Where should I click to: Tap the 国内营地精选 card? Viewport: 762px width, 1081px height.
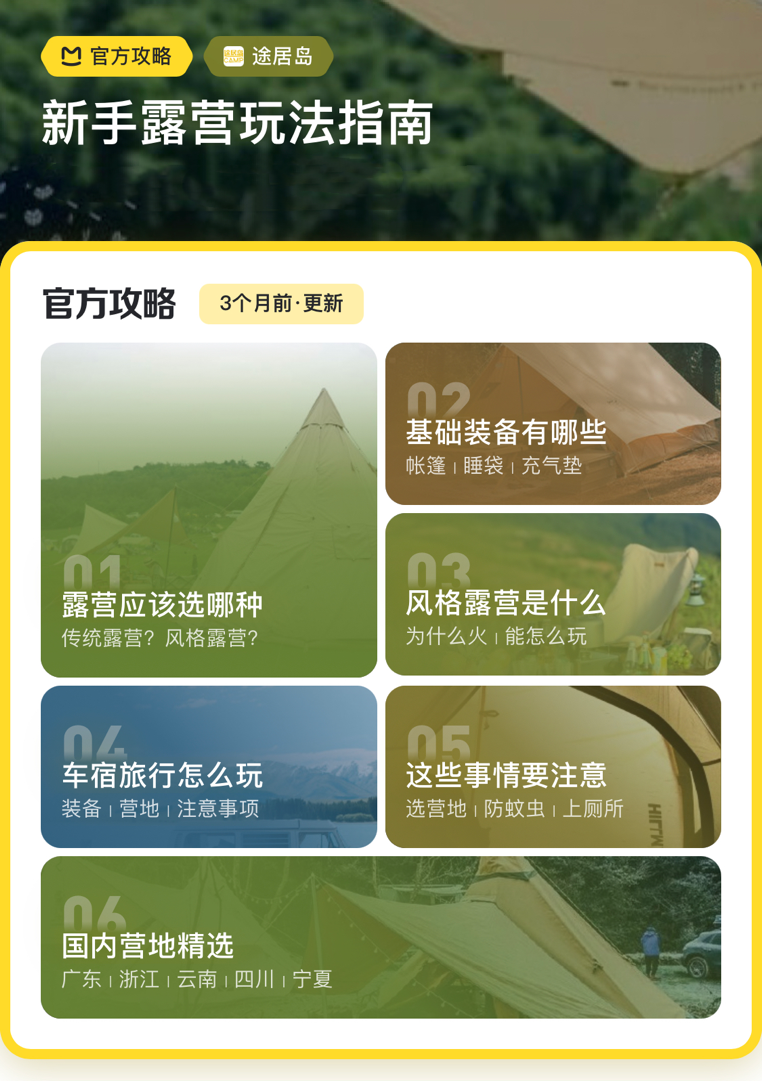pyautogui.click(x=380, y=937)
